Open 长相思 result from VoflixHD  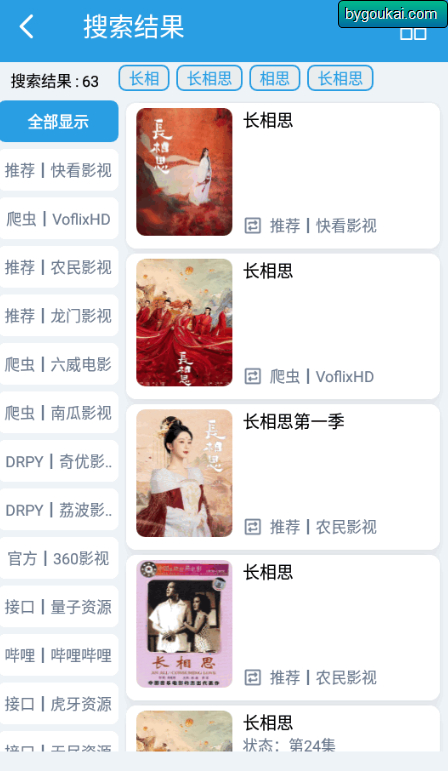[283, 326]
